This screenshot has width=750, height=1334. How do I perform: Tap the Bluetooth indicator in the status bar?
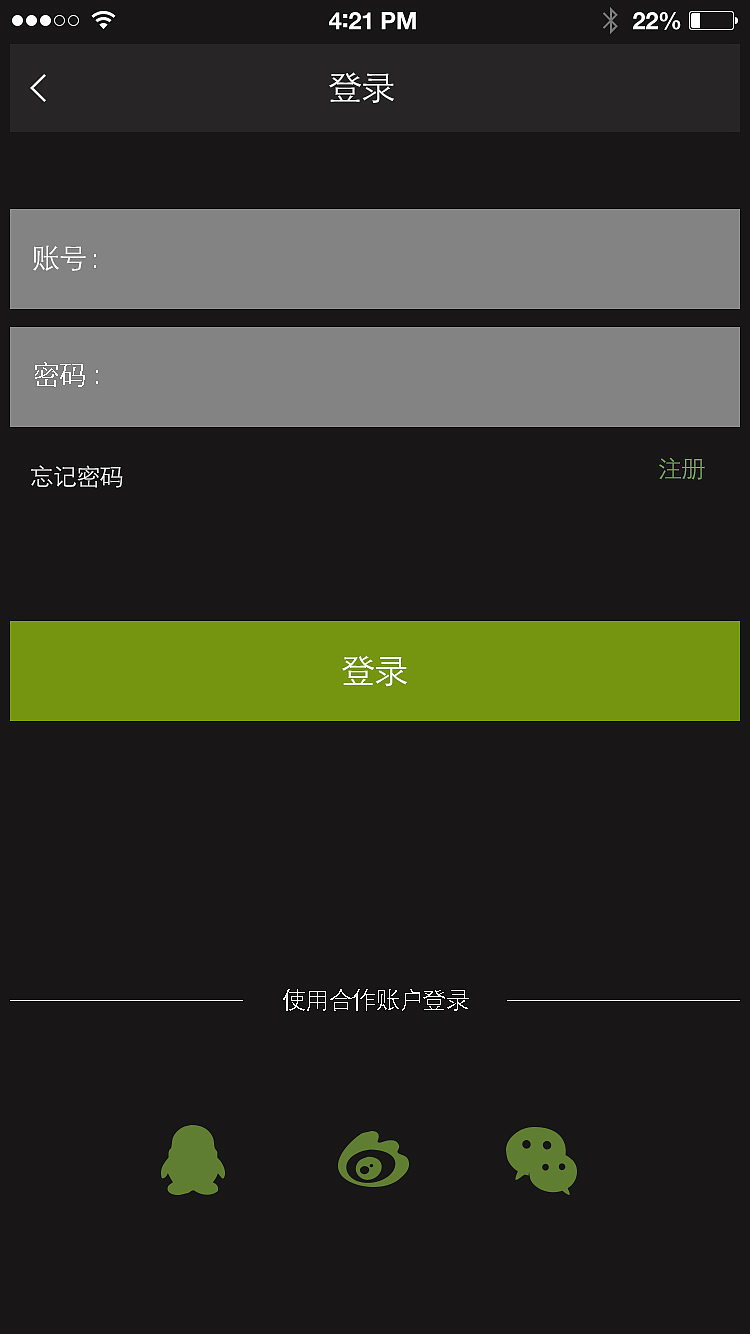(609, 18)
